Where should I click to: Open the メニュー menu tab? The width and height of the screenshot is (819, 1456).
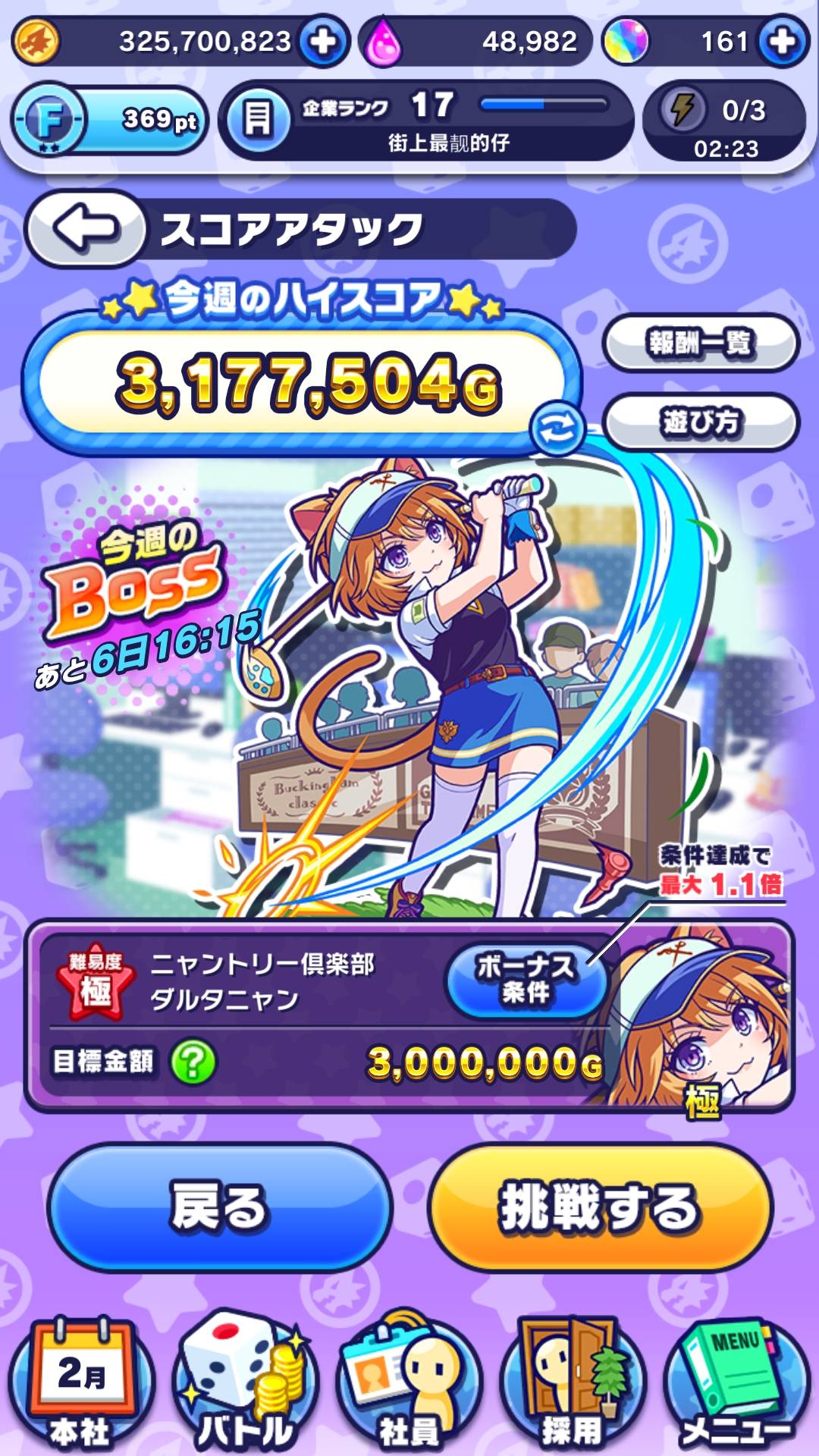(x=736, y=1384)
